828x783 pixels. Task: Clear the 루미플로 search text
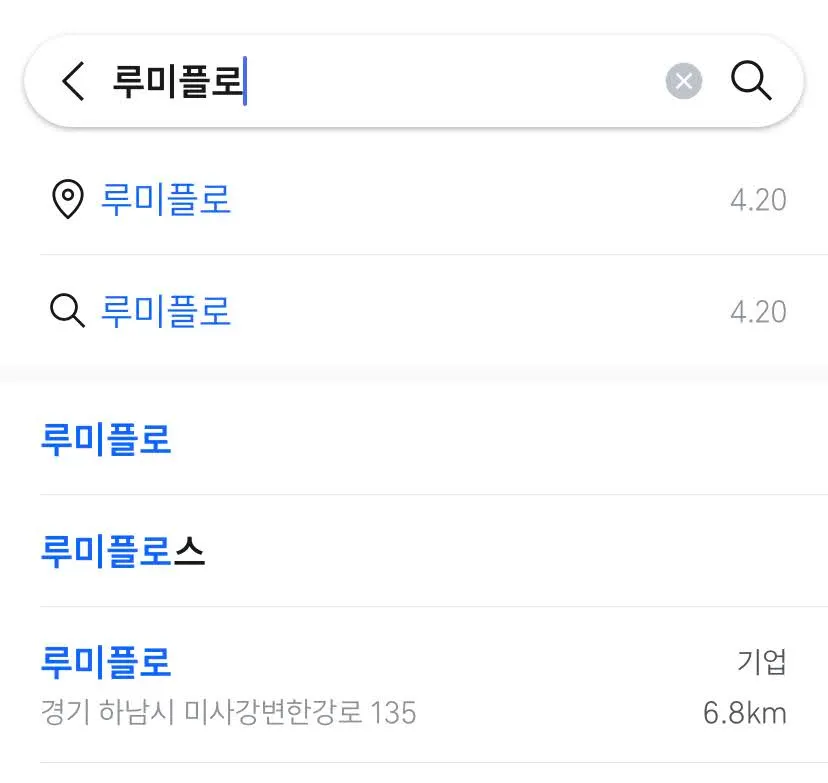click(684, 82)
